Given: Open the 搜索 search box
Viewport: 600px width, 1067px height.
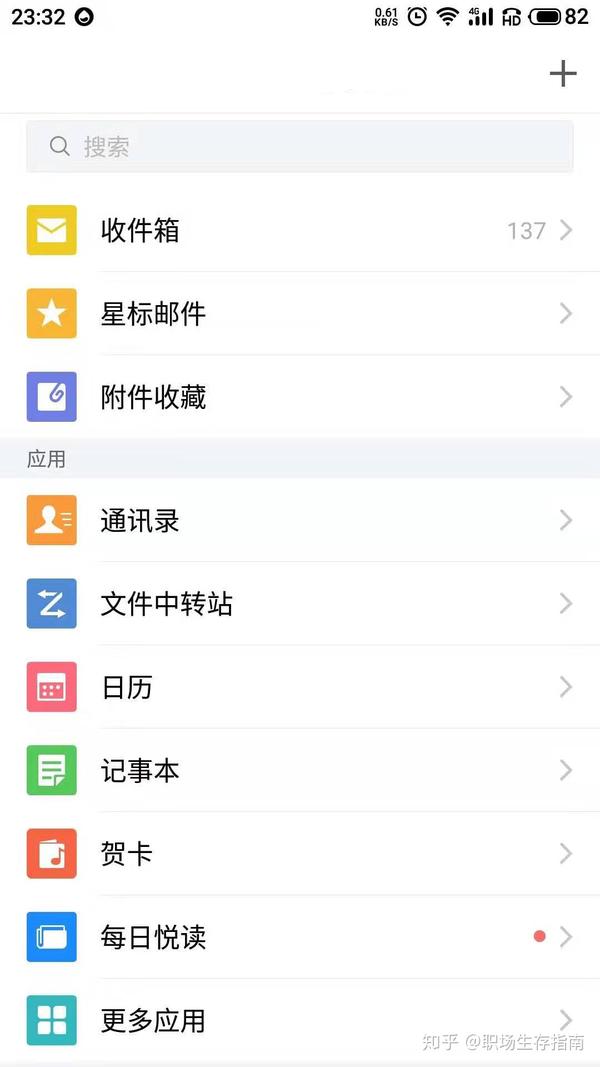Looking at the screenshot, I should tap(299, 146).
